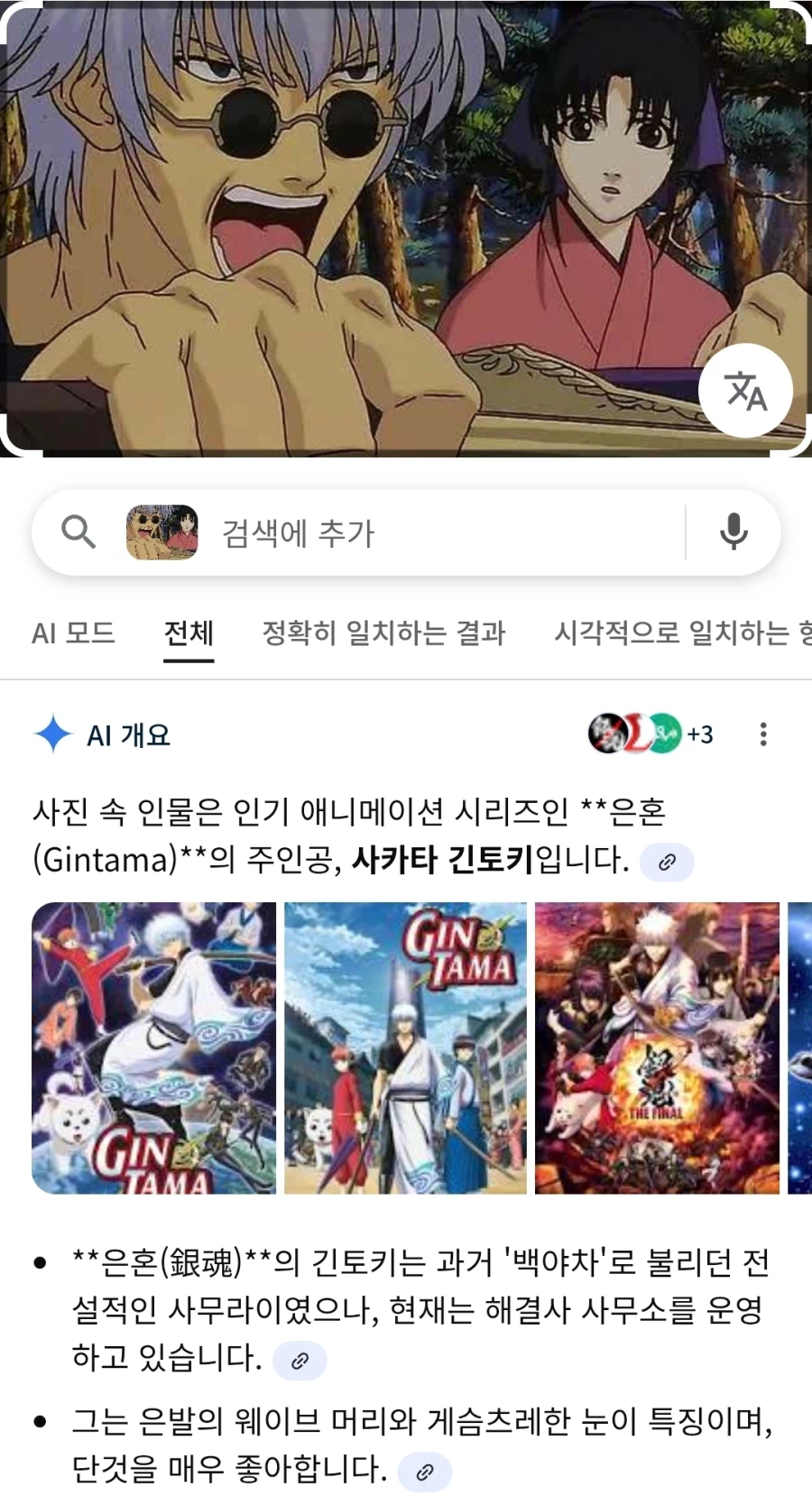812x1505 pixels.
Task: Click the AI 개요 sparkle icon
Action: pyautogui.click(x=52, y=734)
